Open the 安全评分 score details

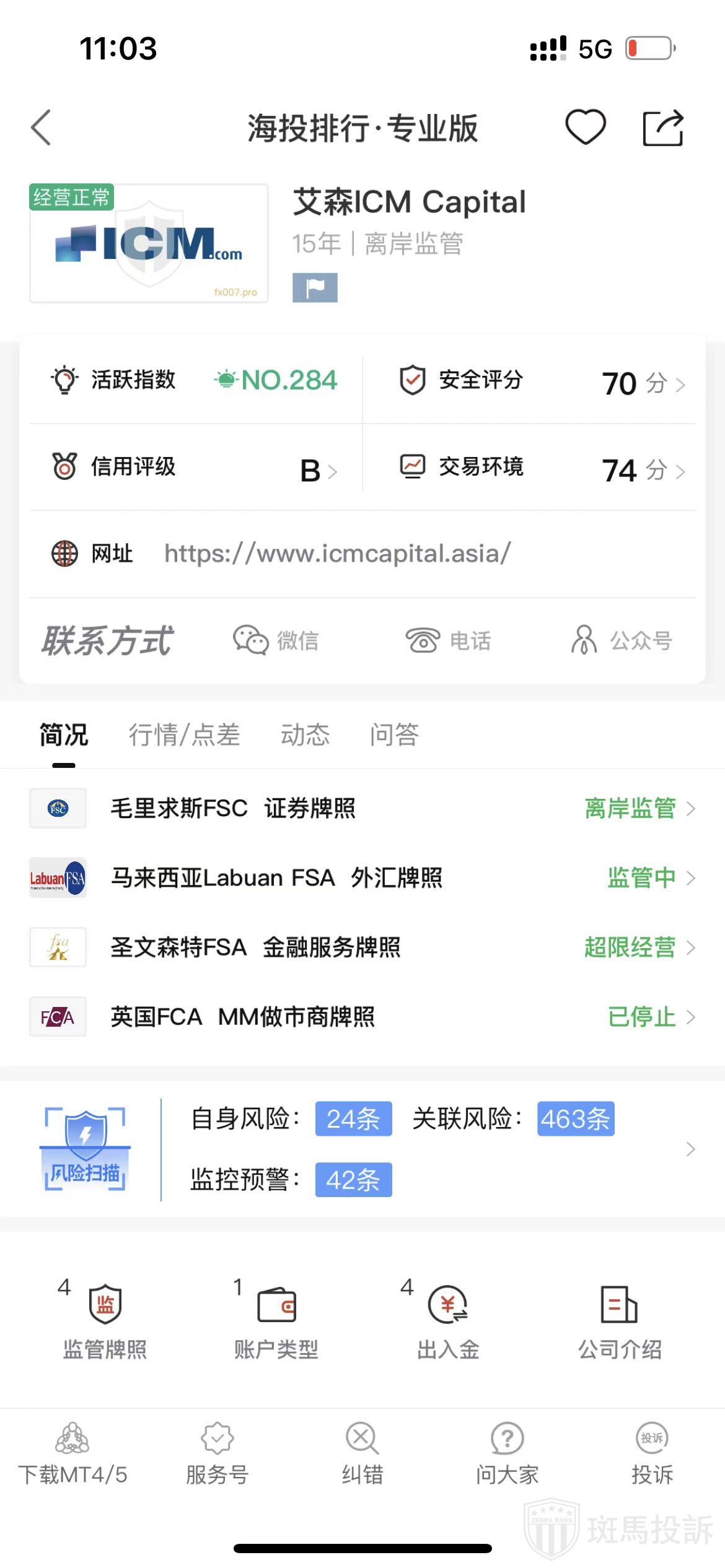tap(542, 381)
